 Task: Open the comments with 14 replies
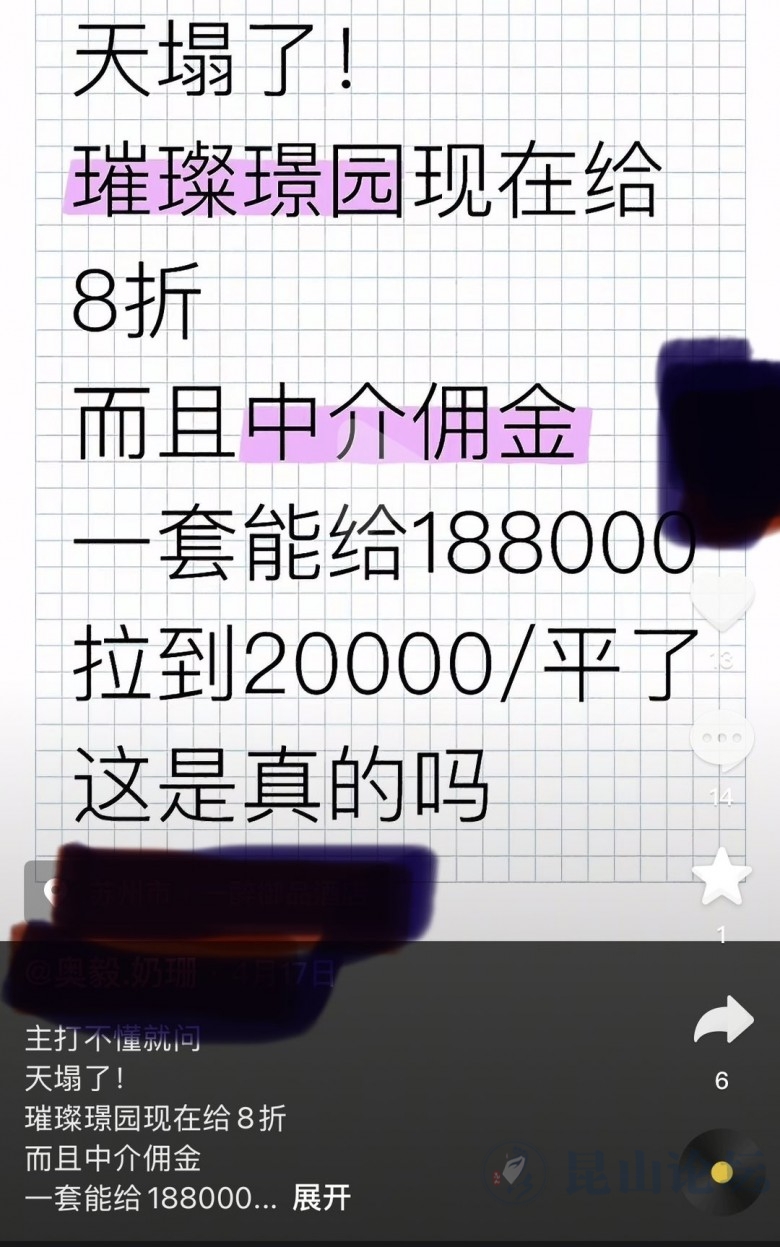[x=721, y=741]
